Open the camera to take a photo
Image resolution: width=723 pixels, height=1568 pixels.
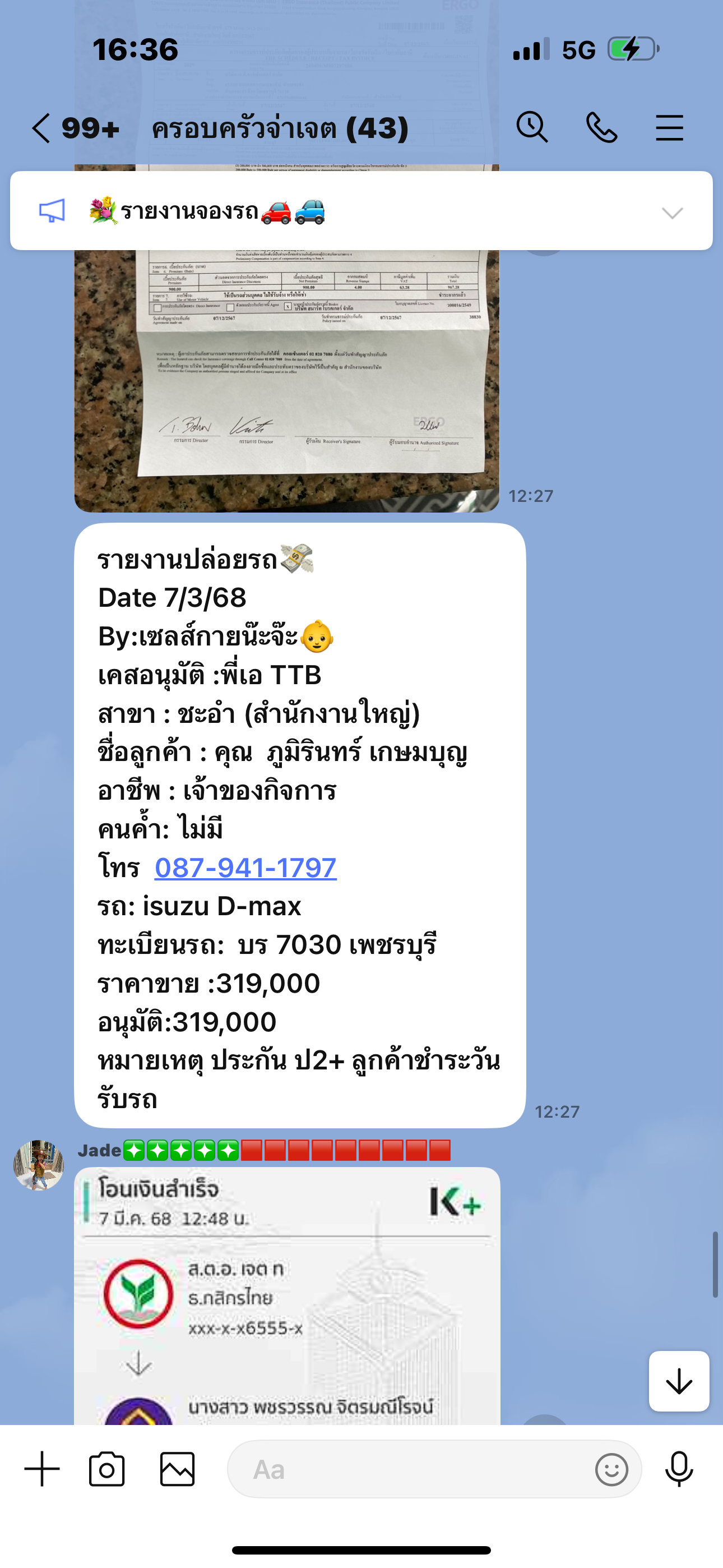tap(106, 1469)
